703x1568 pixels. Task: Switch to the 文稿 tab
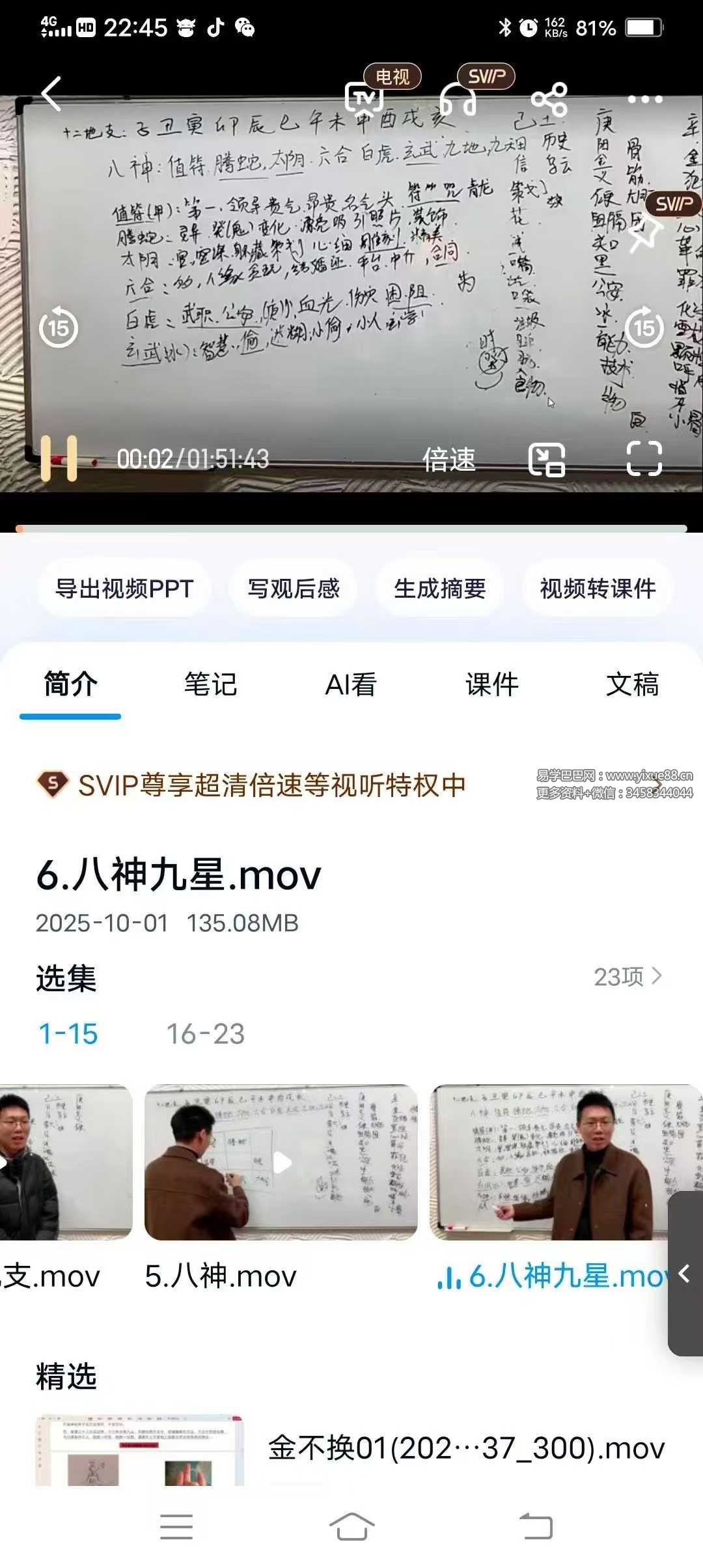coord(632,684)
